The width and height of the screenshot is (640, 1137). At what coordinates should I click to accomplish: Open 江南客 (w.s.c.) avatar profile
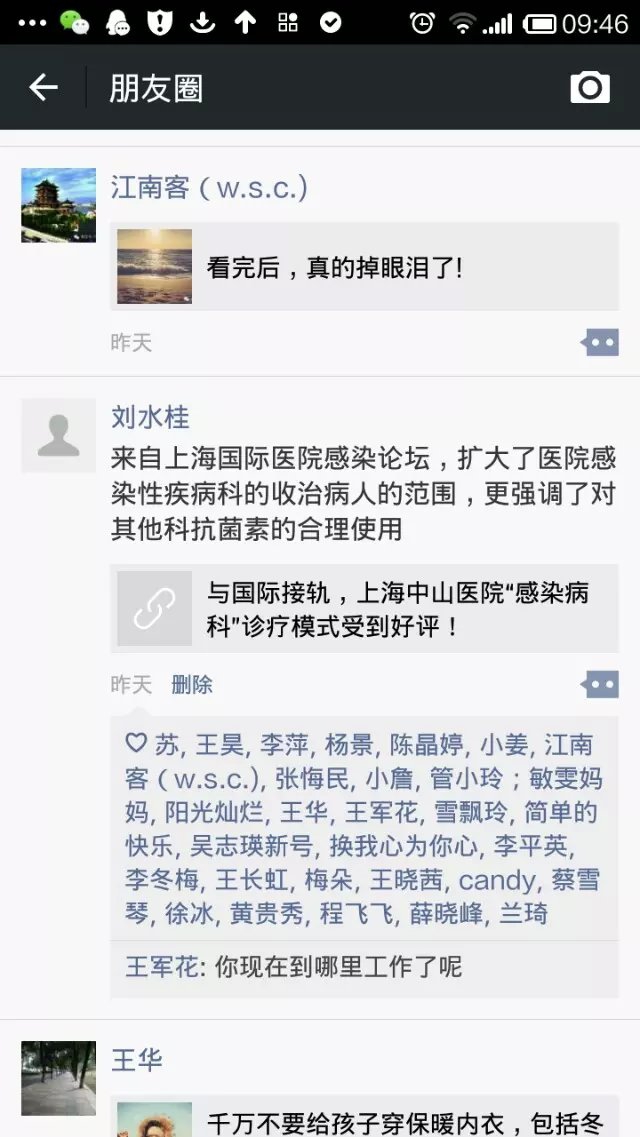tap(58, 205)
